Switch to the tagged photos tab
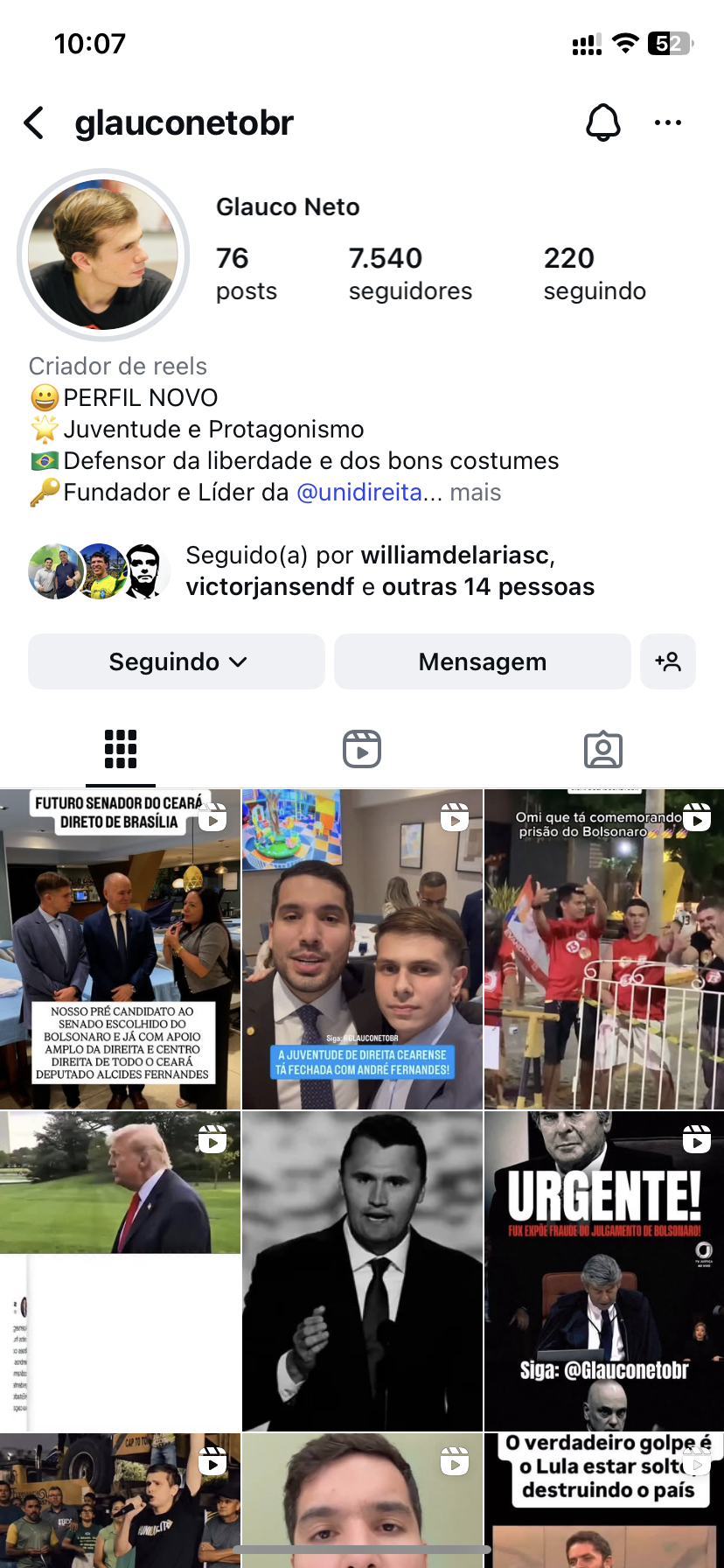 pyautogui.click(x=603, y=749)
